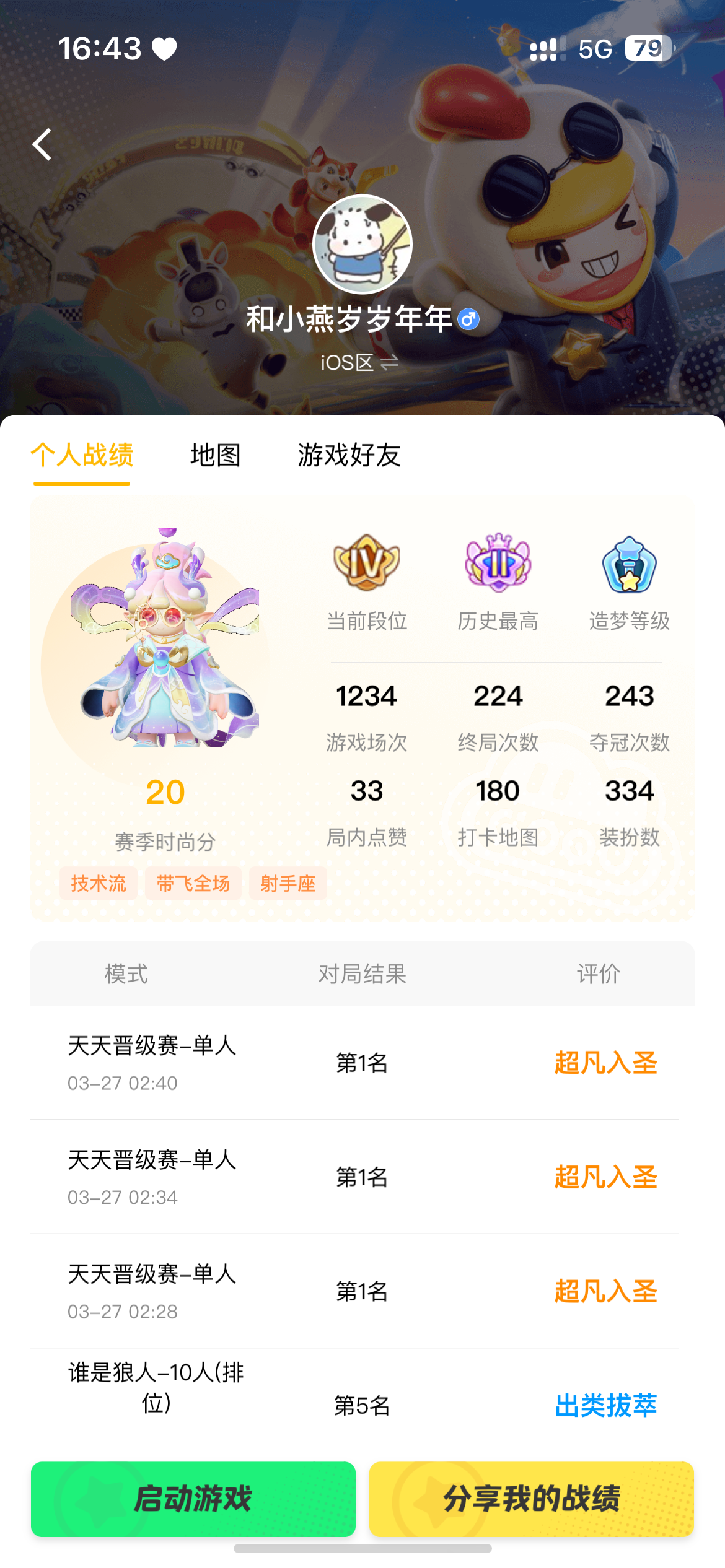The height and width of the screenshot is (1568, 725).
Task: Select the 个人战绩 tab
Action: click(82, 455)
